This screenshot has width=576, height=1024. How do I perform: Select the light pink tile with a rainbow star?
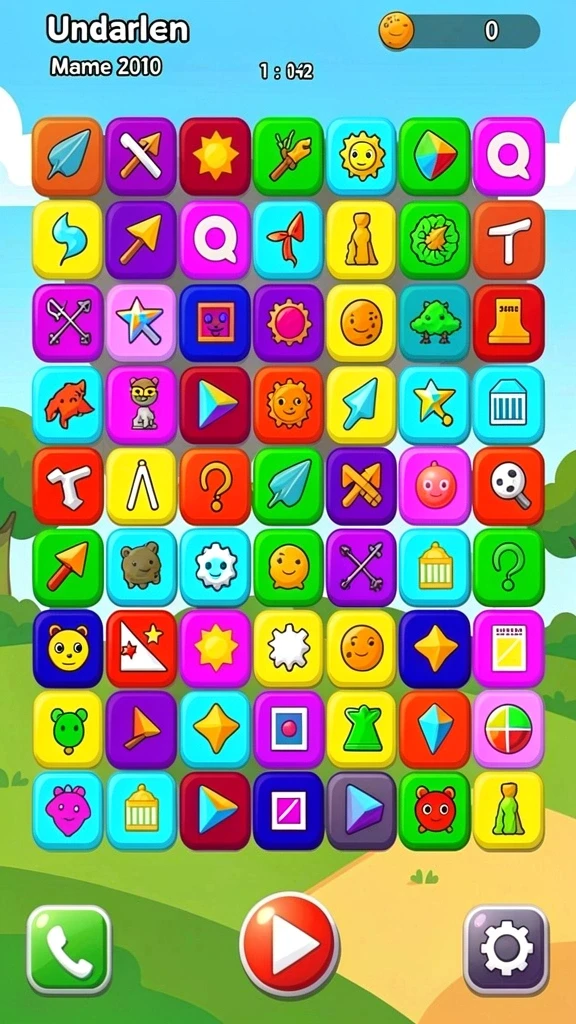click(141, 323)
